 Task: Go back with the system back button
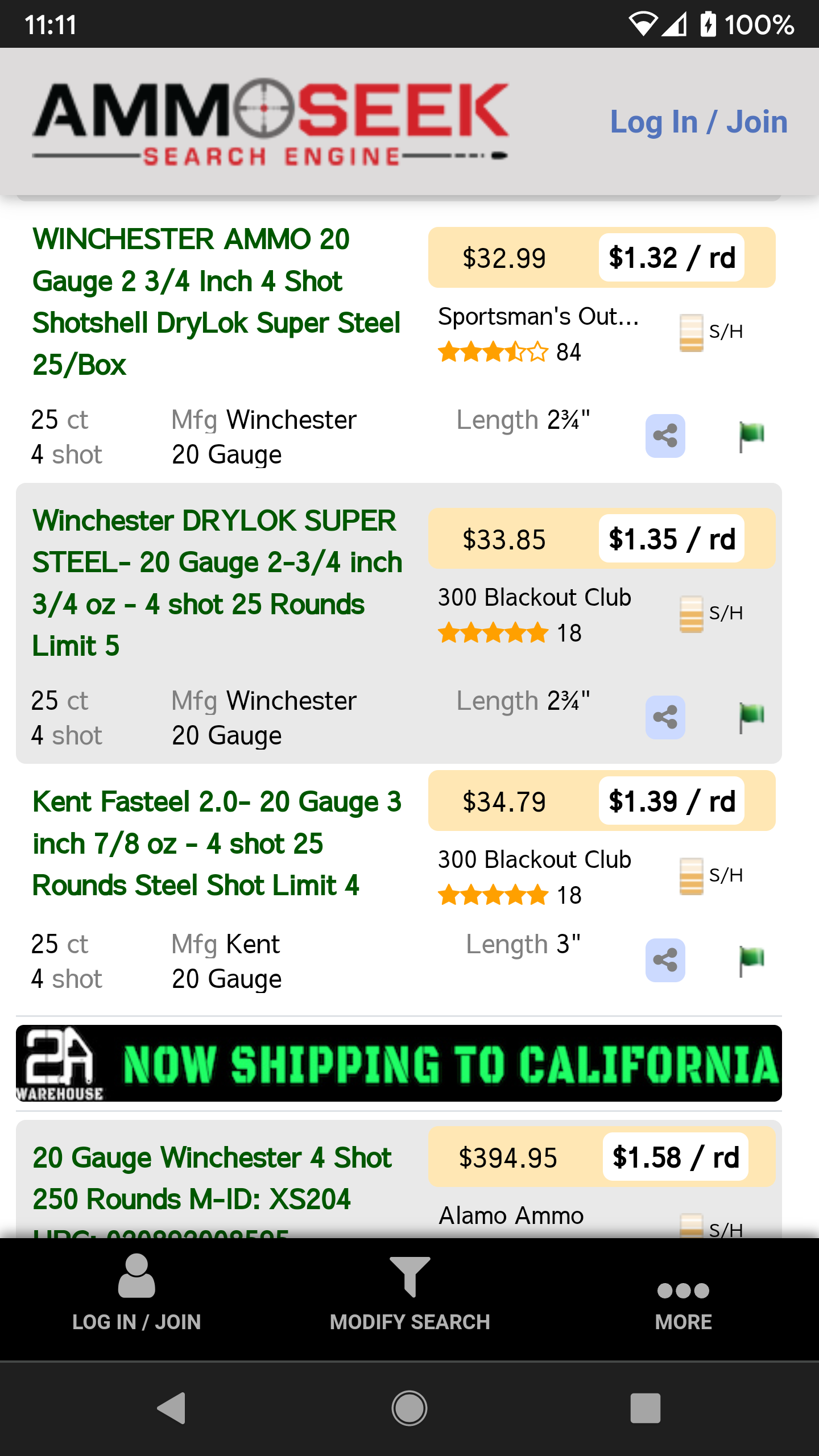point(172,1408)
